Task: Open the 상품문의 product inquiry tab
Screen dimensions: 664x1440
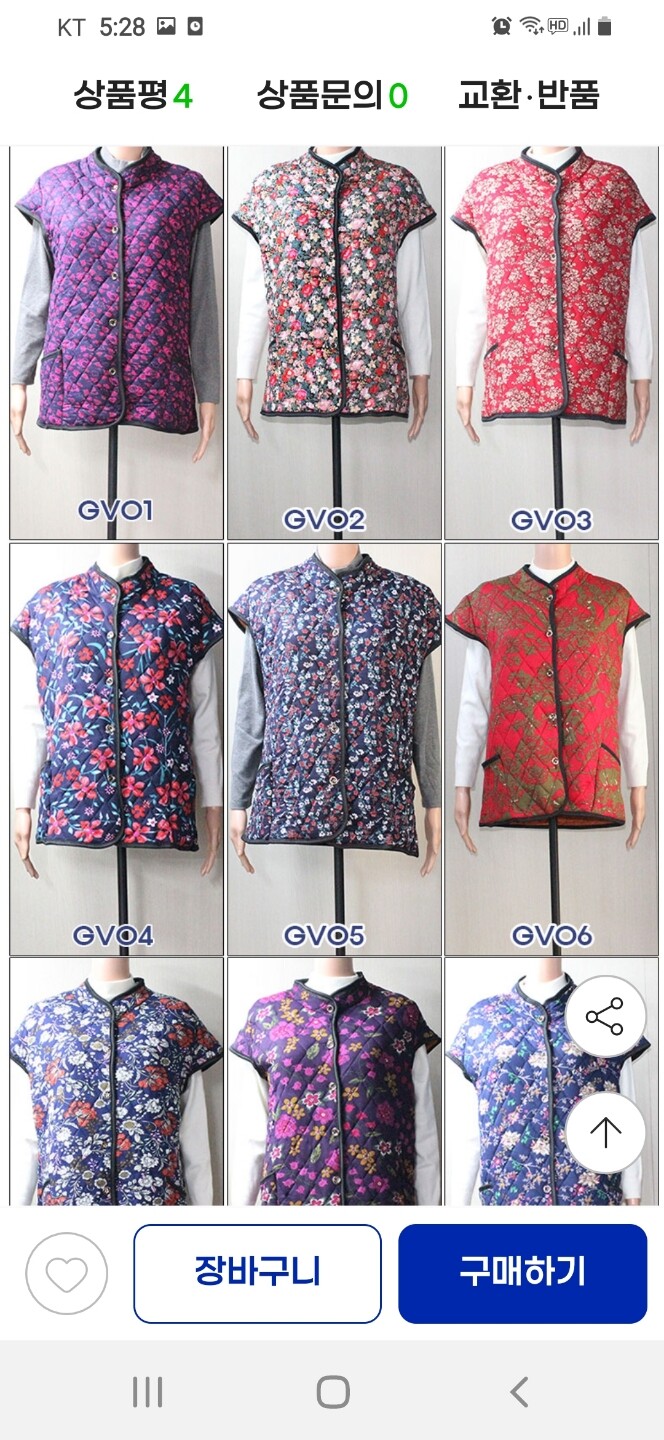Action: (x=332, y=95)
